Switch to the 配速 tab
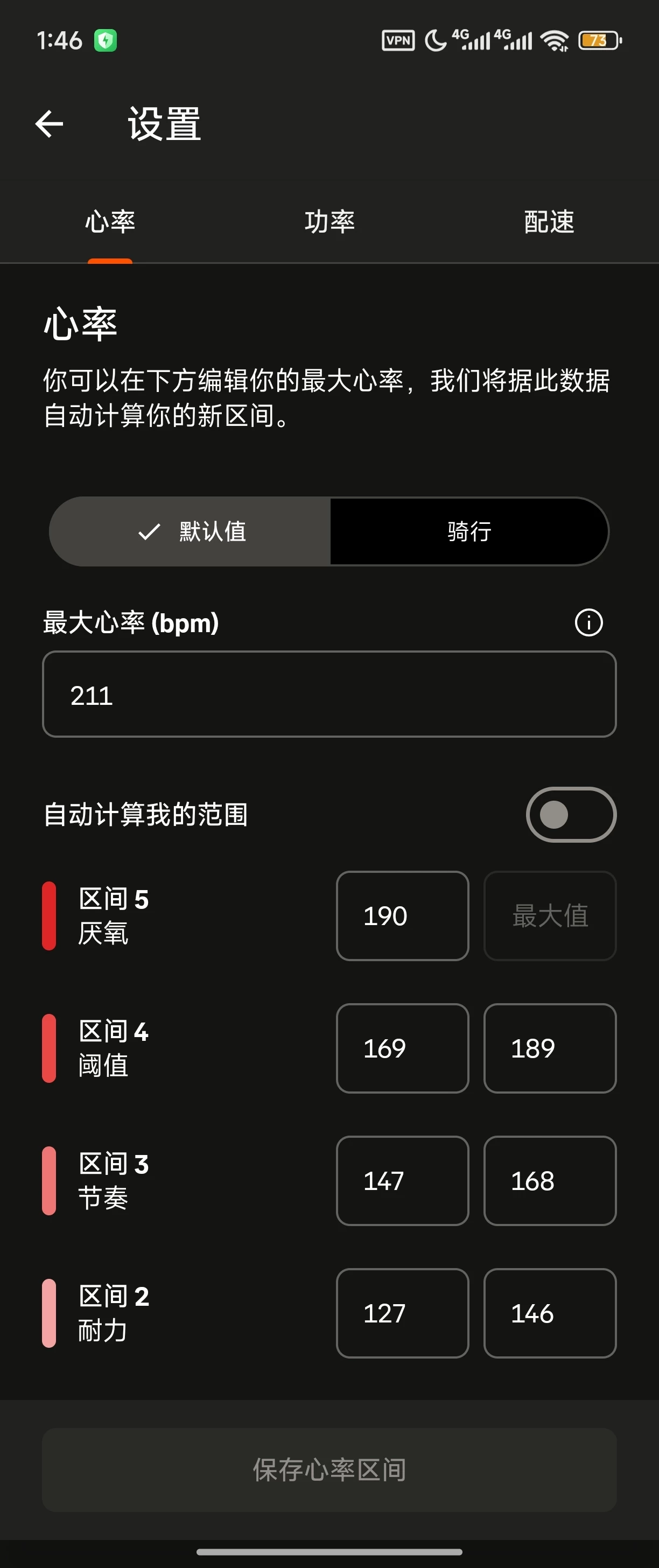 click(x=549, y=221)
